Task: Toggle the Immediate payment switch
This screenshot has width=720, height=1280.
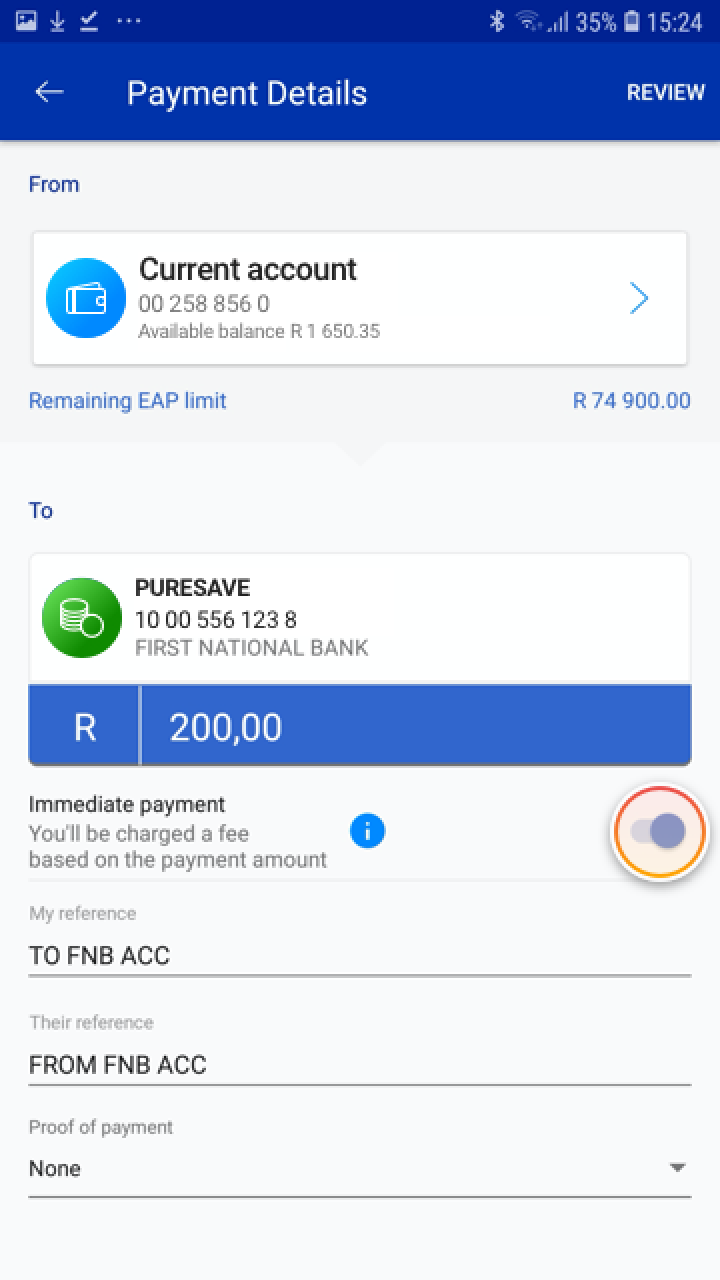Action: [660, 831]
